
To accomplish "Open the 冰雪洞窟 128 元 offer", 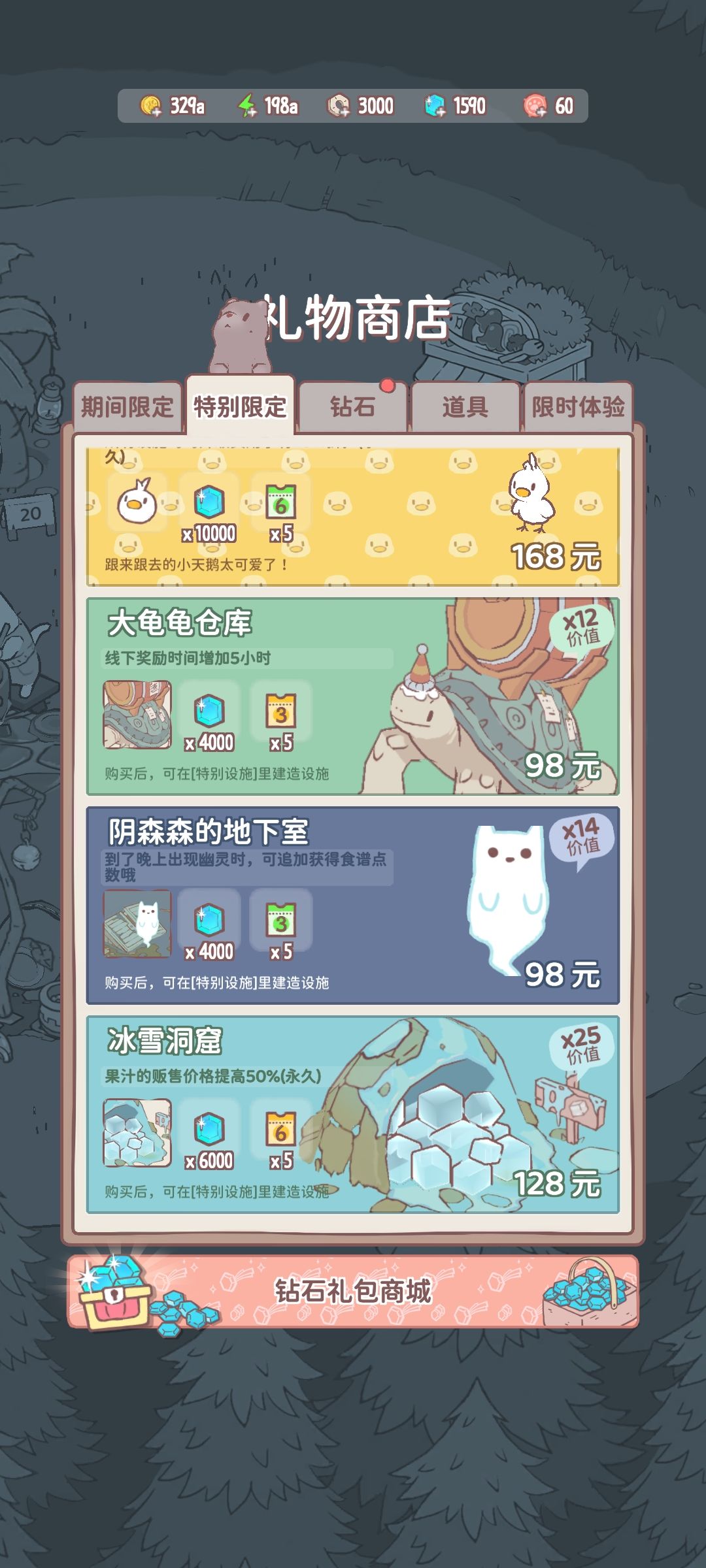I will pyautogui.click(x=353, y=1115).
